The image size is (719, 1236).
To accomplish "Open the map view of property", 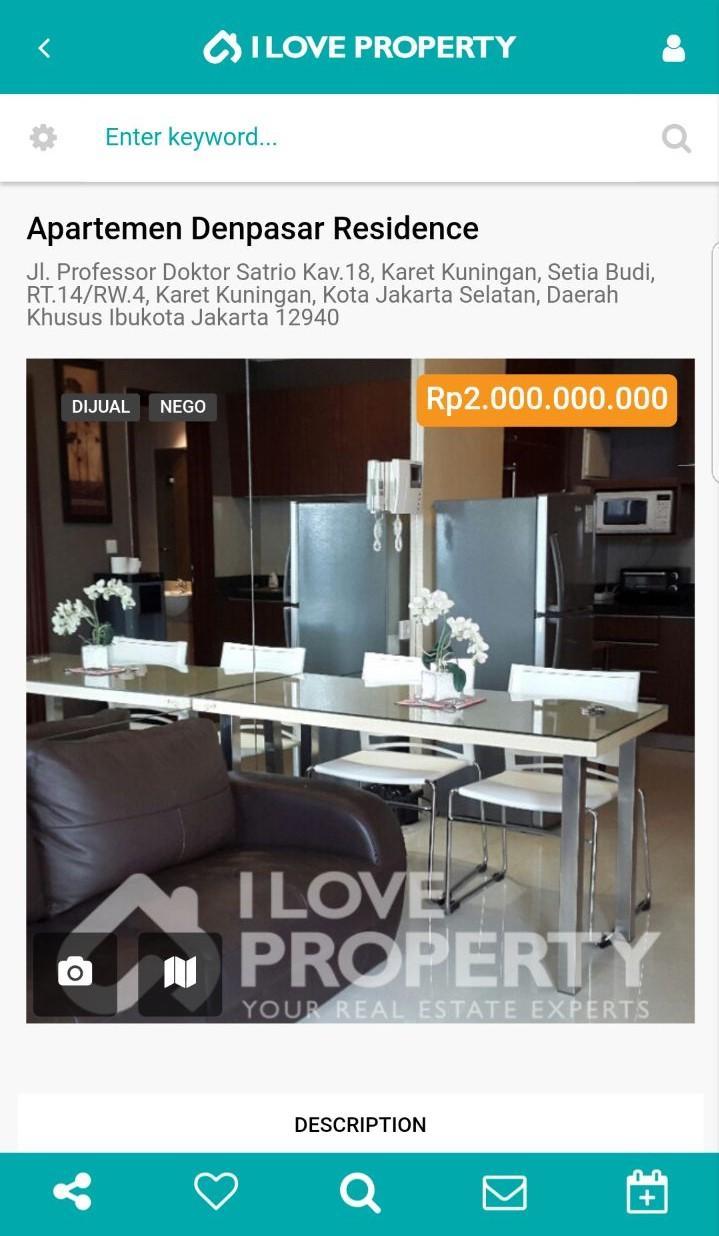I will click(180, 972).
